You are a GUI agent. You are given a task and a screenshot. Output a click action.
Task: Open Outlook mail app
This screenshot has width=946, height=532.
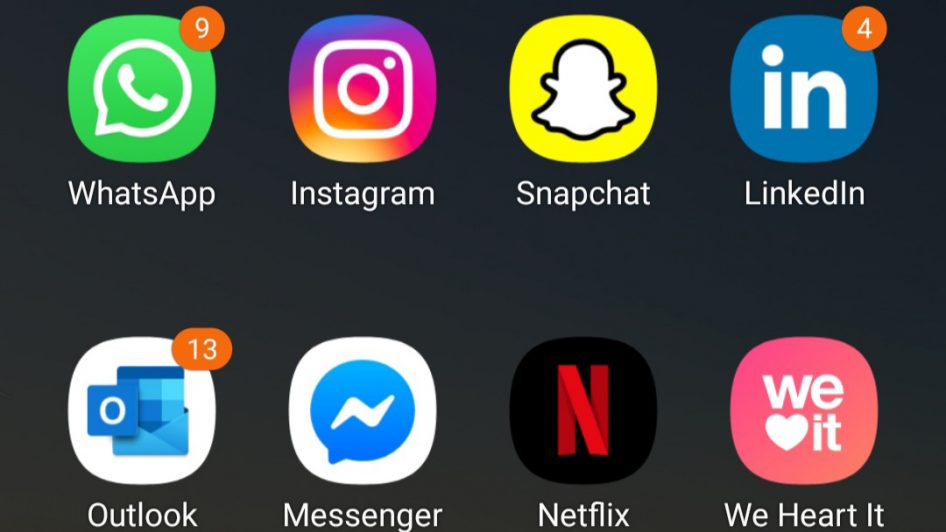click(141, 411)
